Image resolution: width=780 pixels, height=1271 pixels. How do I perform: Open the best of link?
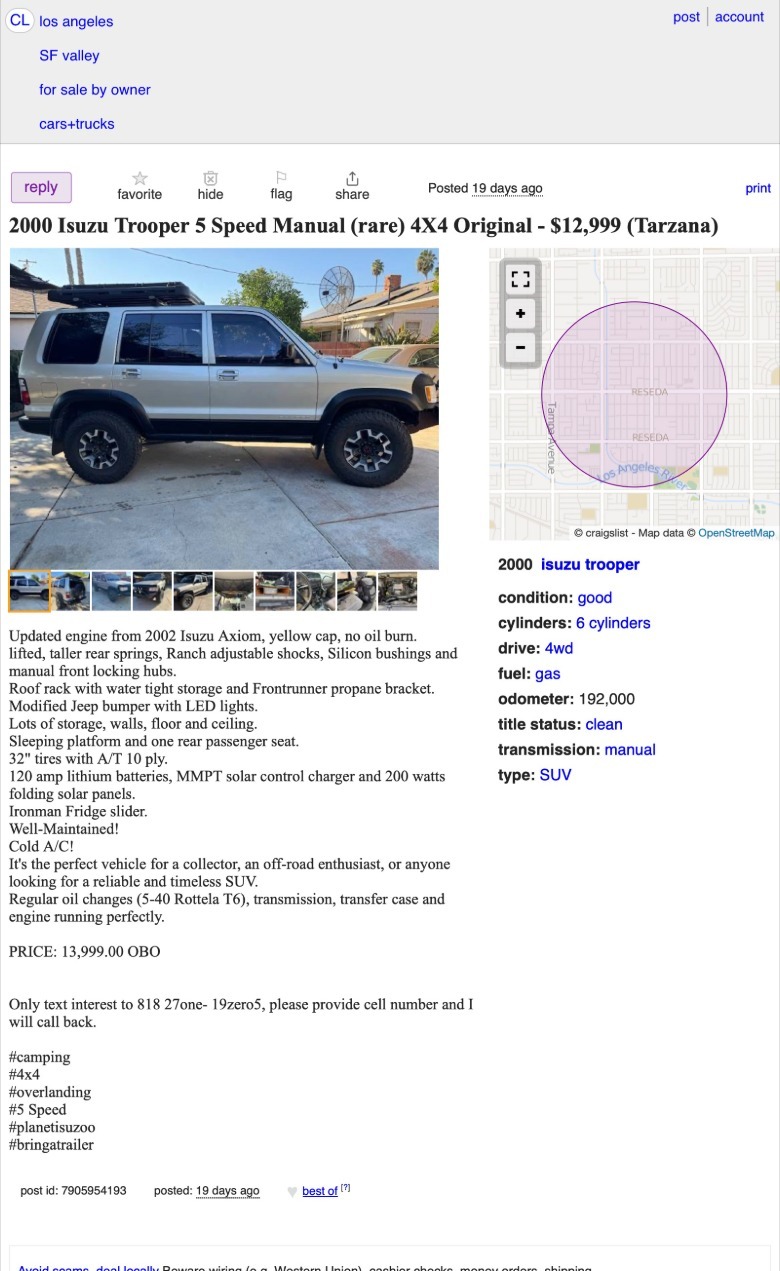click(x=319, y=1191)
